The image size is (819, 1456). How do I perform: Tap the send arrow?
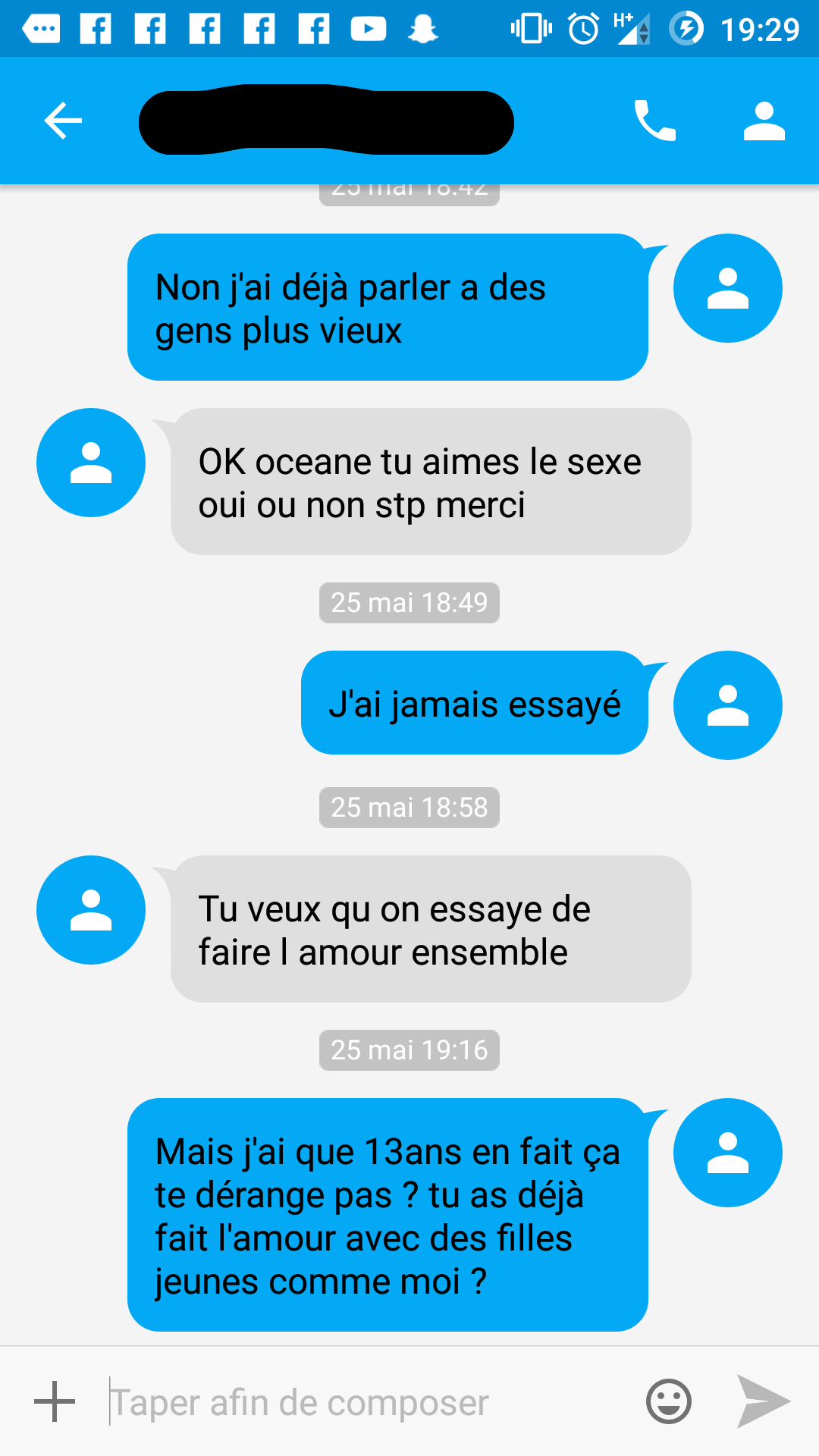point(764,1401)
